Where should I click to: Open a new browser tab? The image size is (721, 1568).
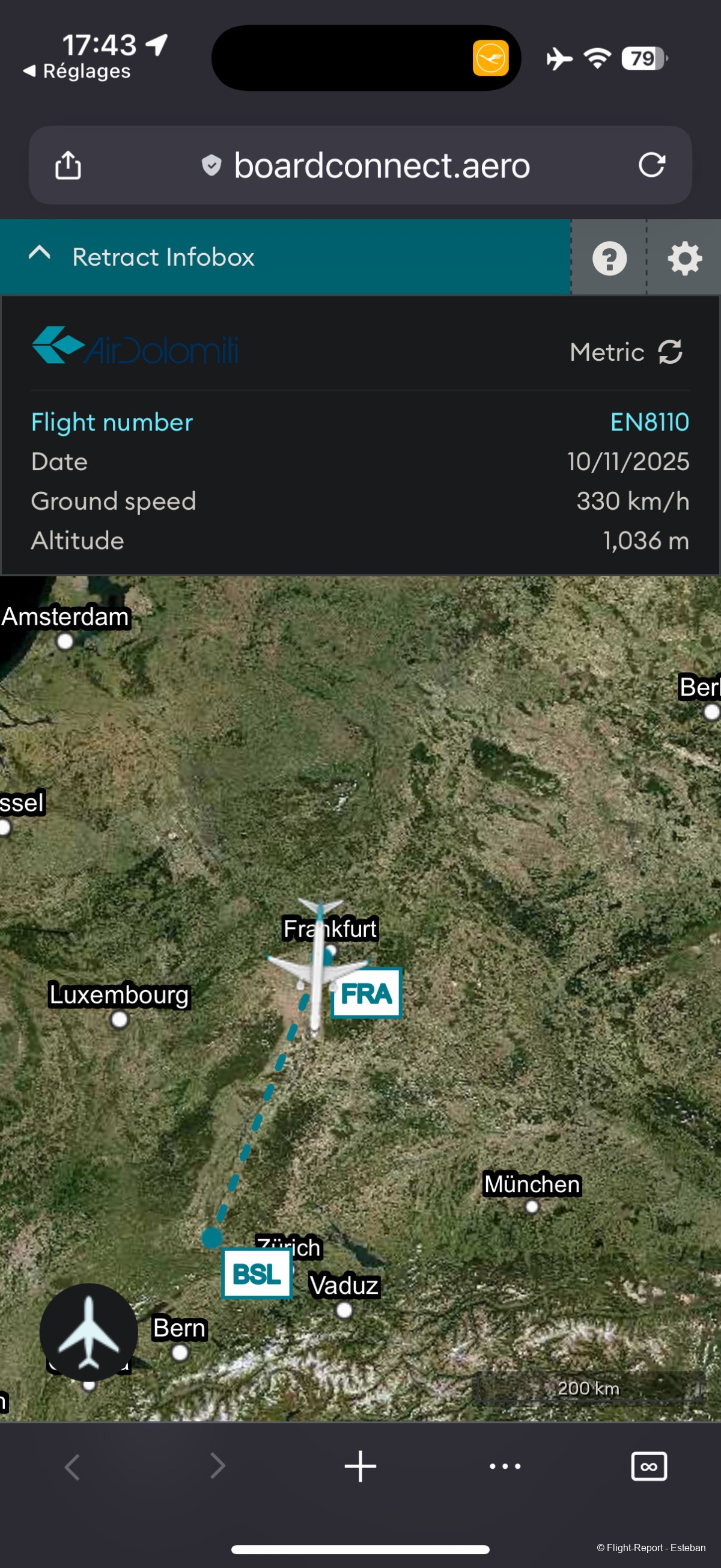pyautogui.click(x=360, y=1466)
